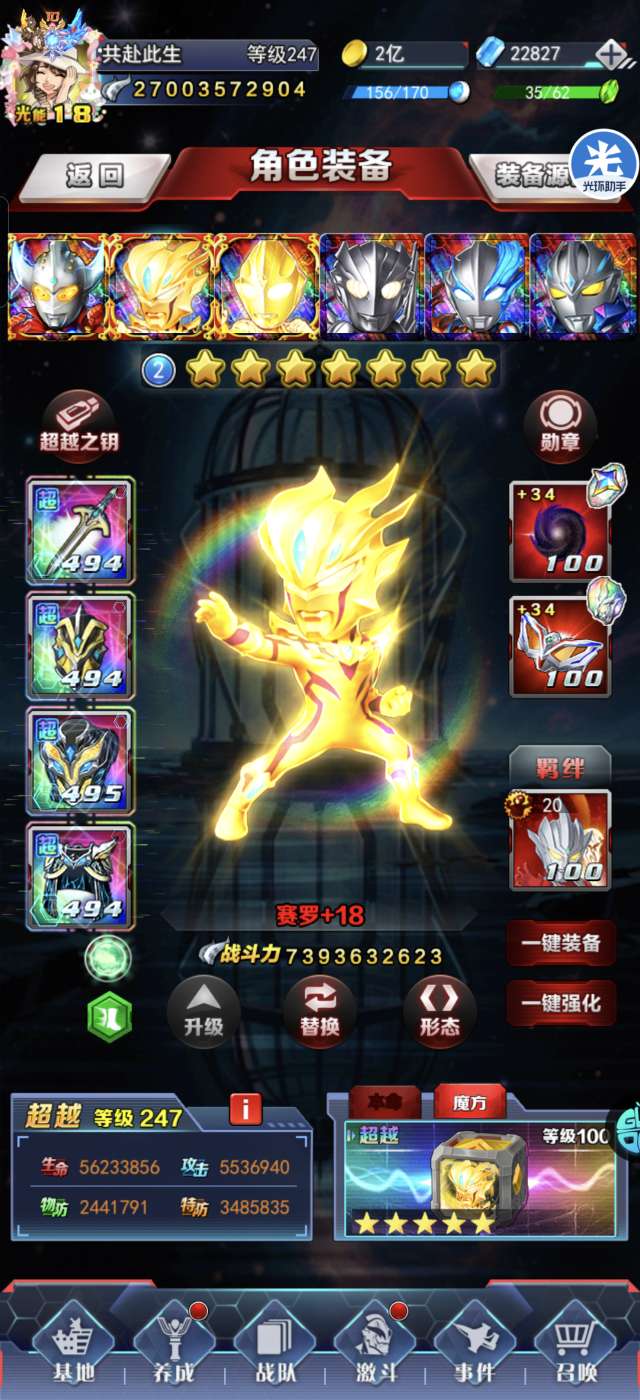Switch to the 魔方 tab
The height and width of the screenshot is (1400, 640).
tap(470, 1103)
